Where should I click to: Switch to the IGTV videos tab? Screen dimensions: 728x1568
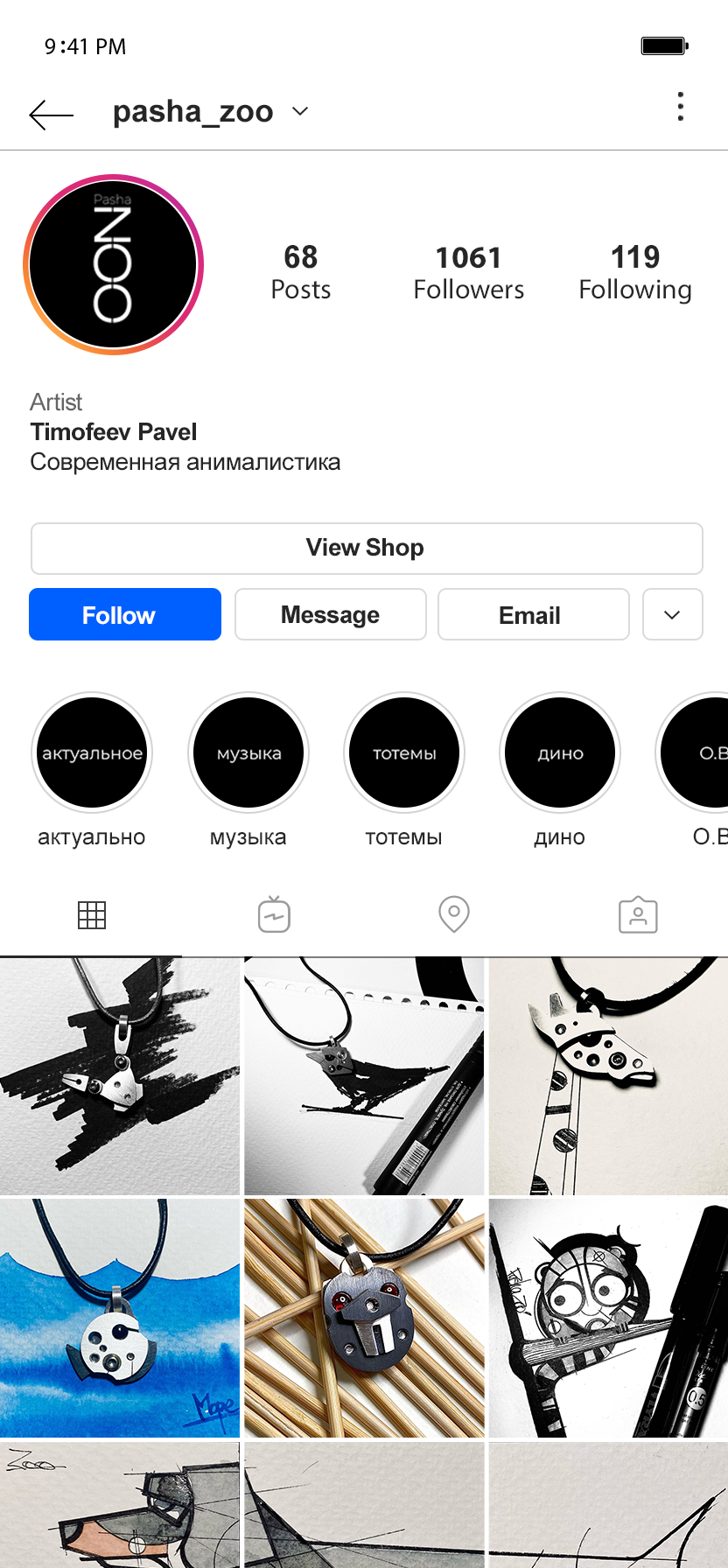click(x=274, y=915)
